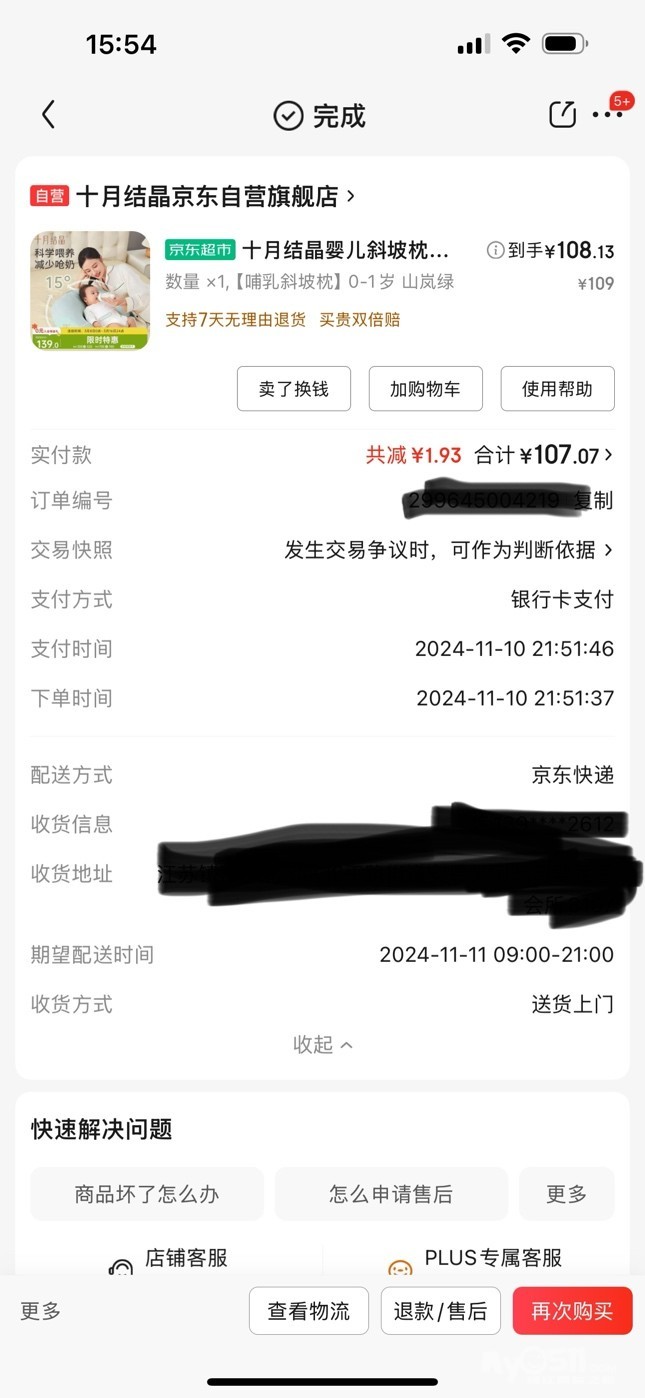Contact PLUS专属客服 support
645x1398 pixels.
pos(480,1259)
